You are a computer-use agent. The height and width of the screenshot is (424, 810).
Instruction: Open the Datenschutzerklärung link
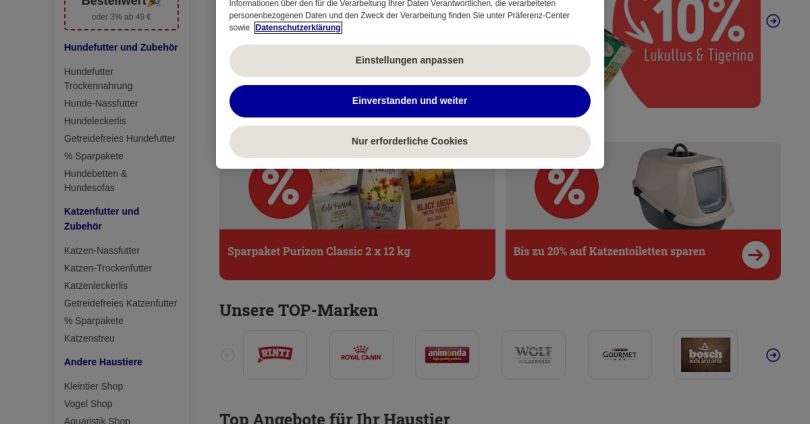pos(297,28)
